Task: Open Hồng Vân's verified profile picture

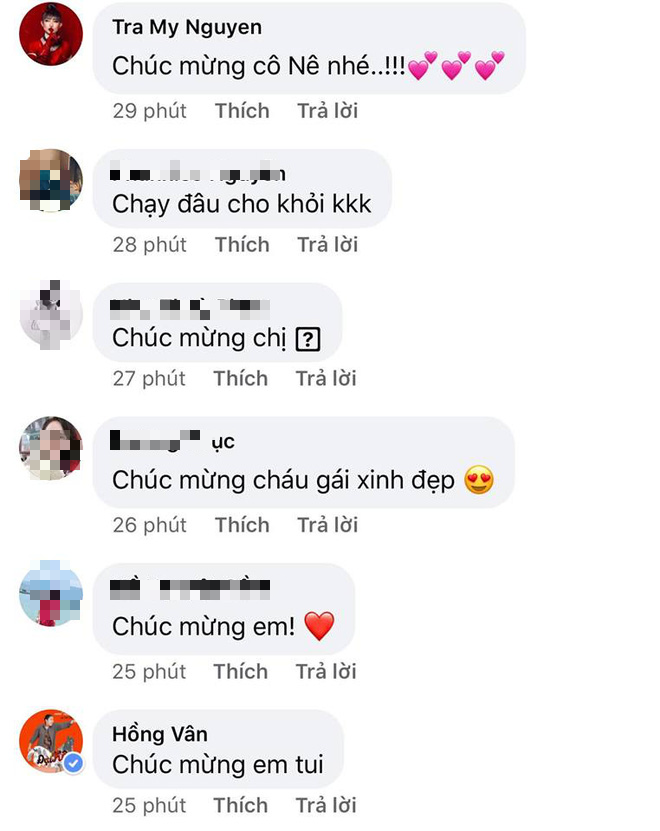Action: (x=51, y=742)
